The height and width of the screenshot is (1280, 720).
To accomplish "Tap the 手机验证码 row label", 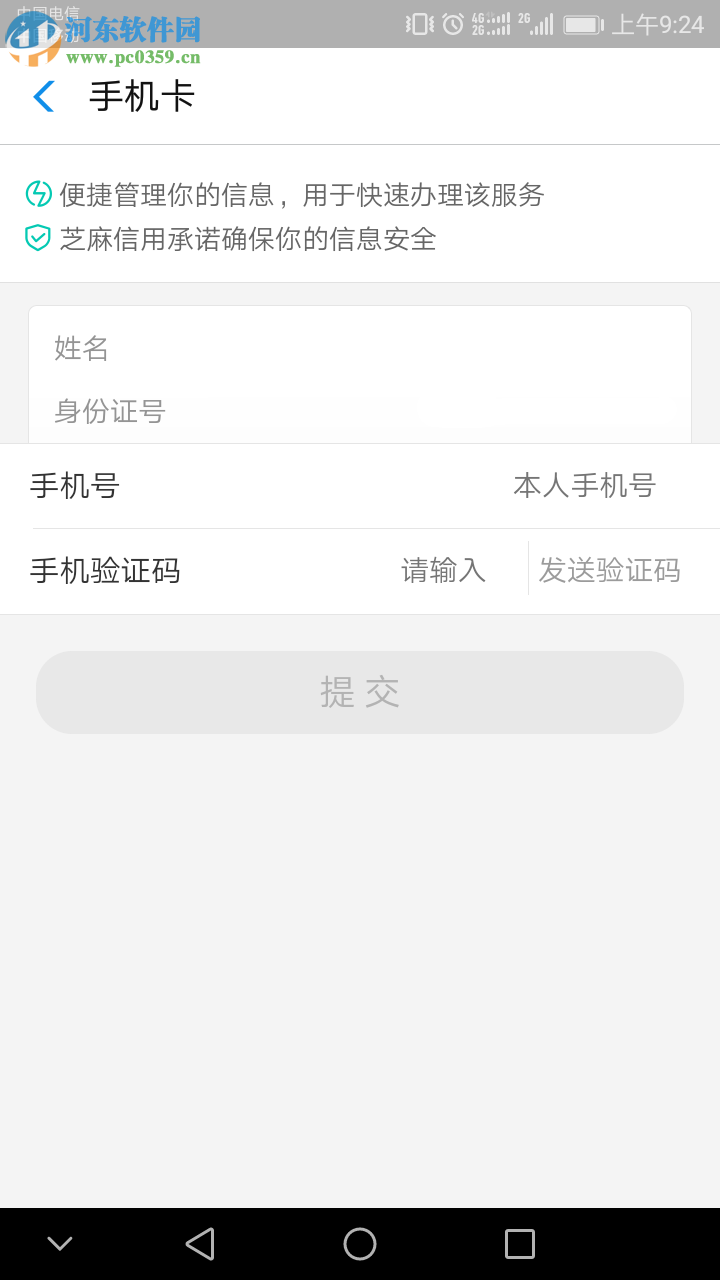I will pos(104,570).
